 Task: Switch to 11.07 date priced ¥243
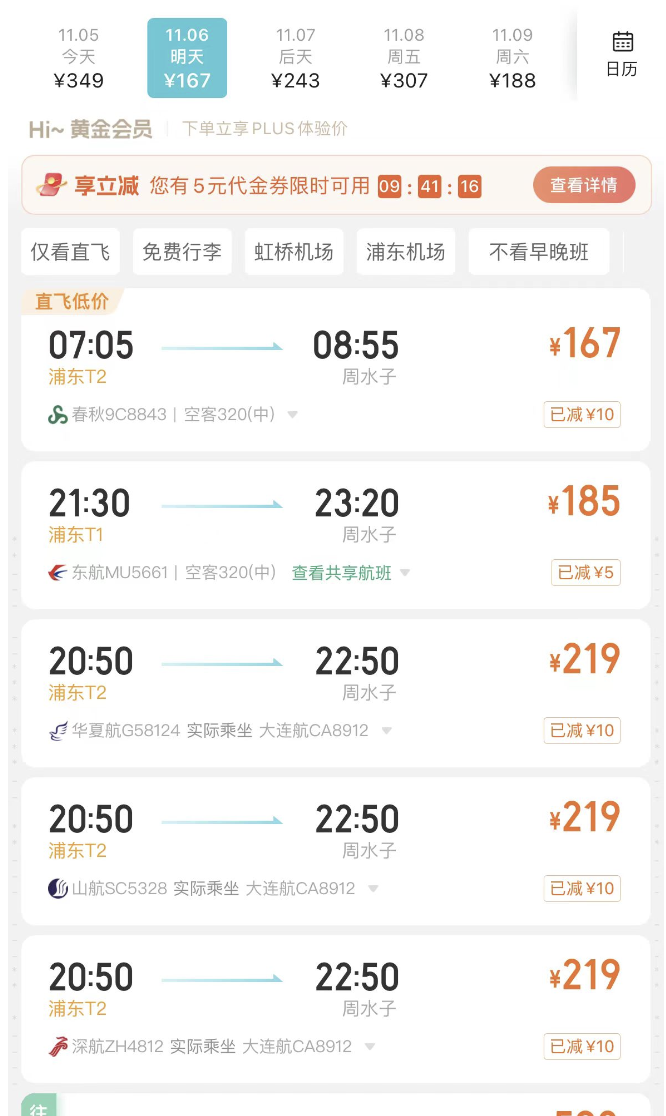[x=295, y=58]
